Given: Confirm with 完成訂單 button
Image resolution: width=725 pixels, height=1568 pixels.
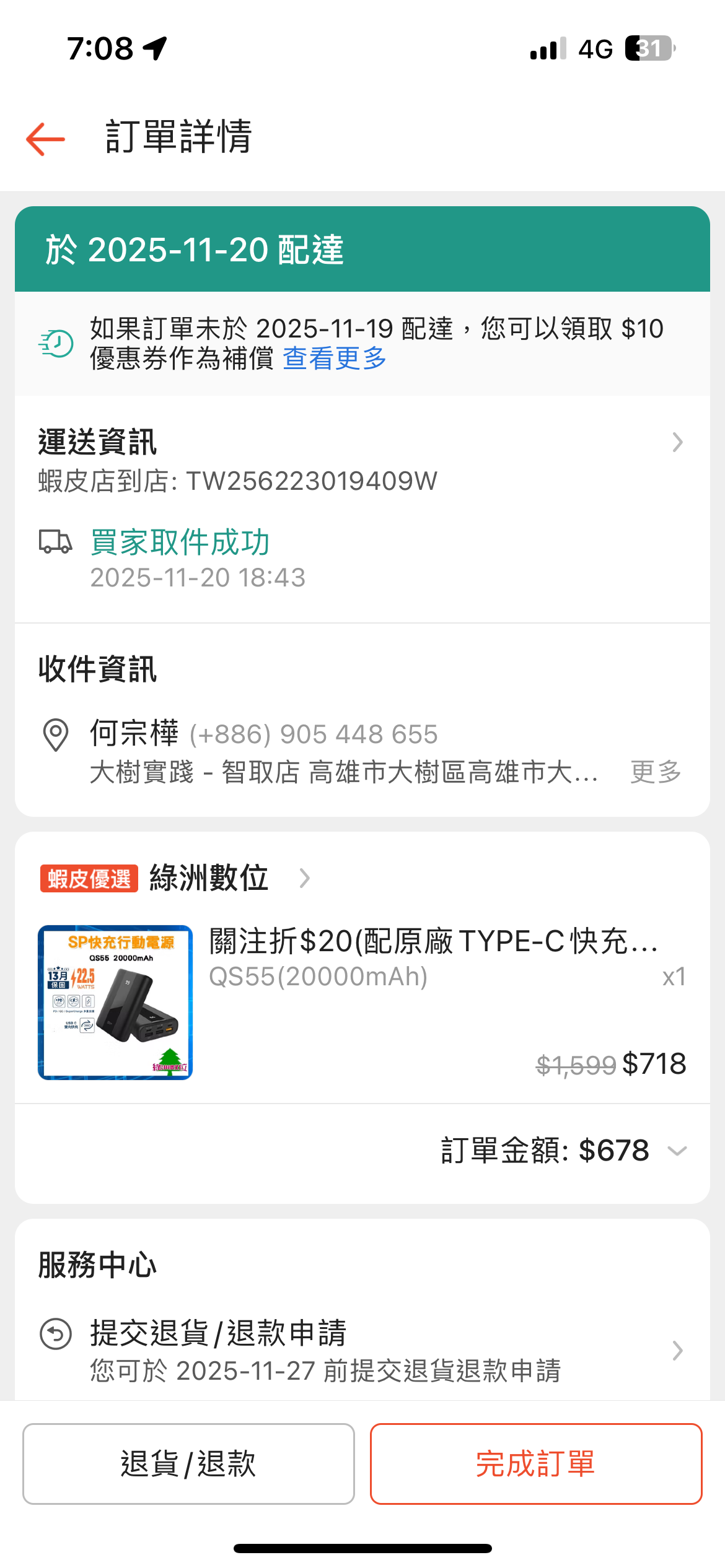Looking at the screenshot, I should tap(535, 1464).
